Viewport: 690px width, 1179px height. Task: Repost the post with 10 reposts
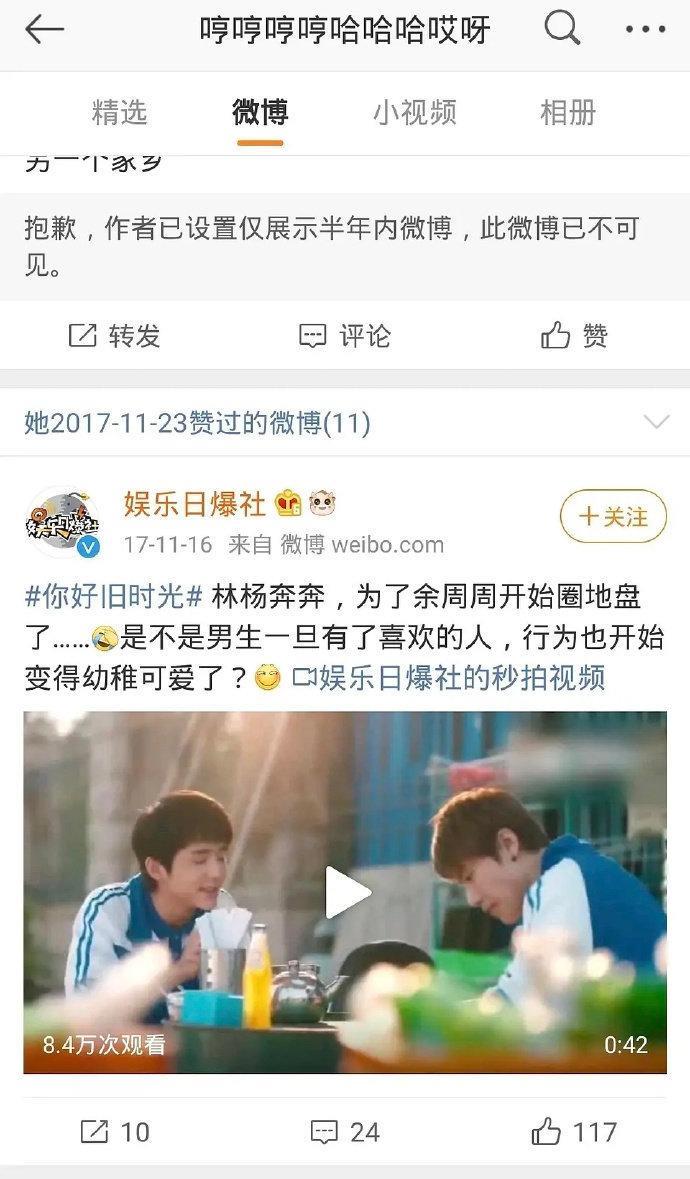pos(114,1132)
